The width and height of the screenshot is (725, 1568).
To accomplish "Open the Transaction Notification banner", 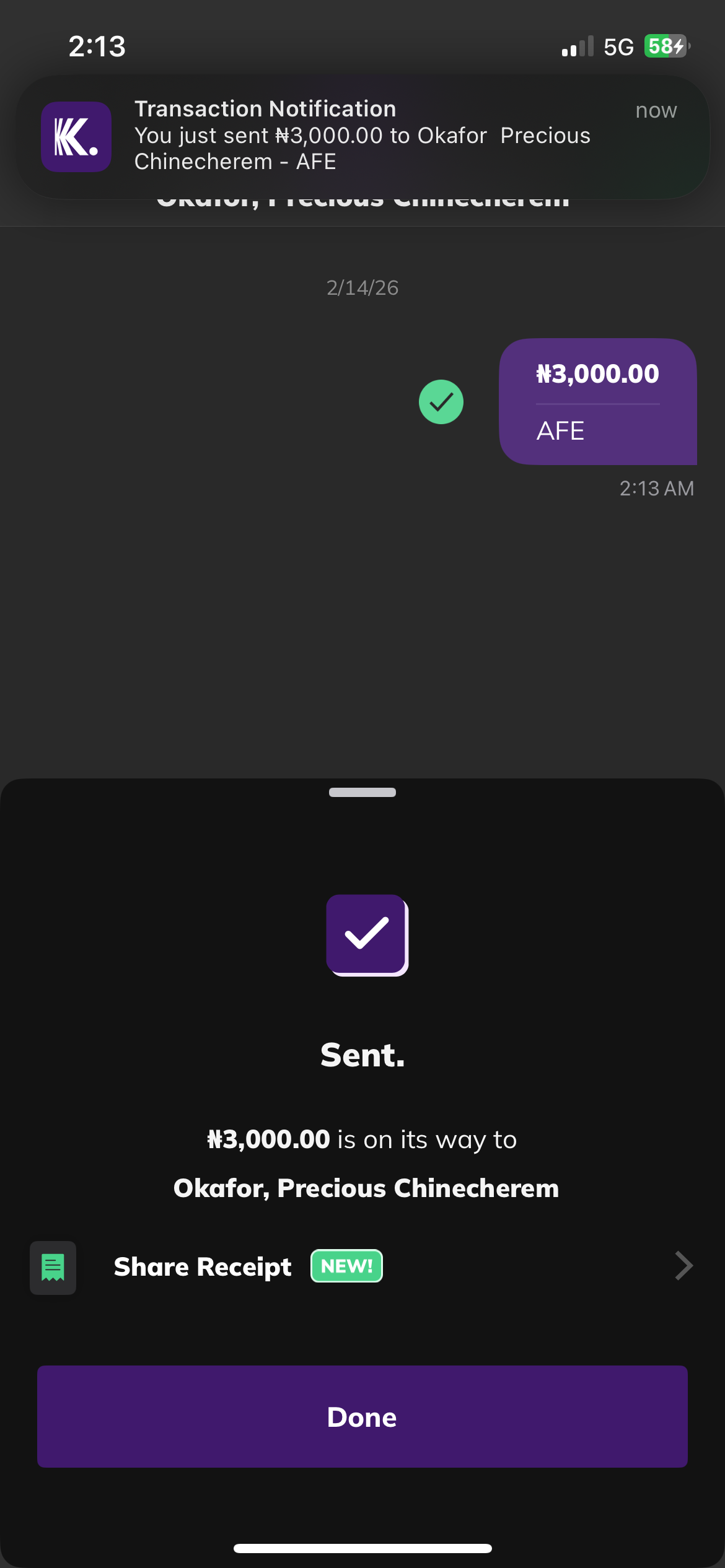I will (x=362, y=136).
